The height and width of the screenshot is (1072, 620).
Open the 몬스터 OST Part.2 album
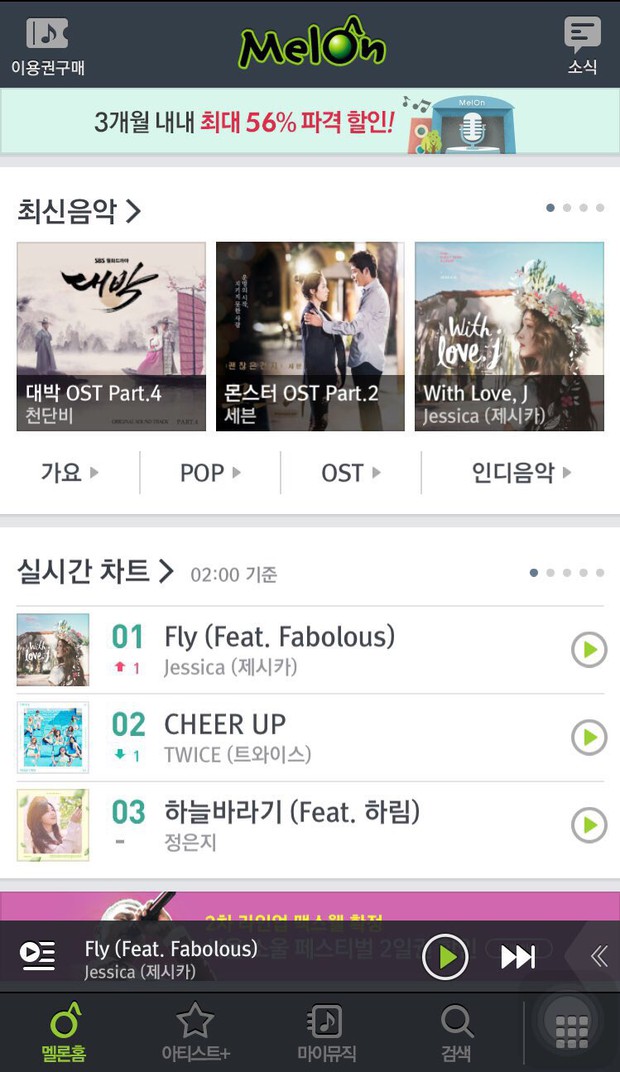point(310,336)
